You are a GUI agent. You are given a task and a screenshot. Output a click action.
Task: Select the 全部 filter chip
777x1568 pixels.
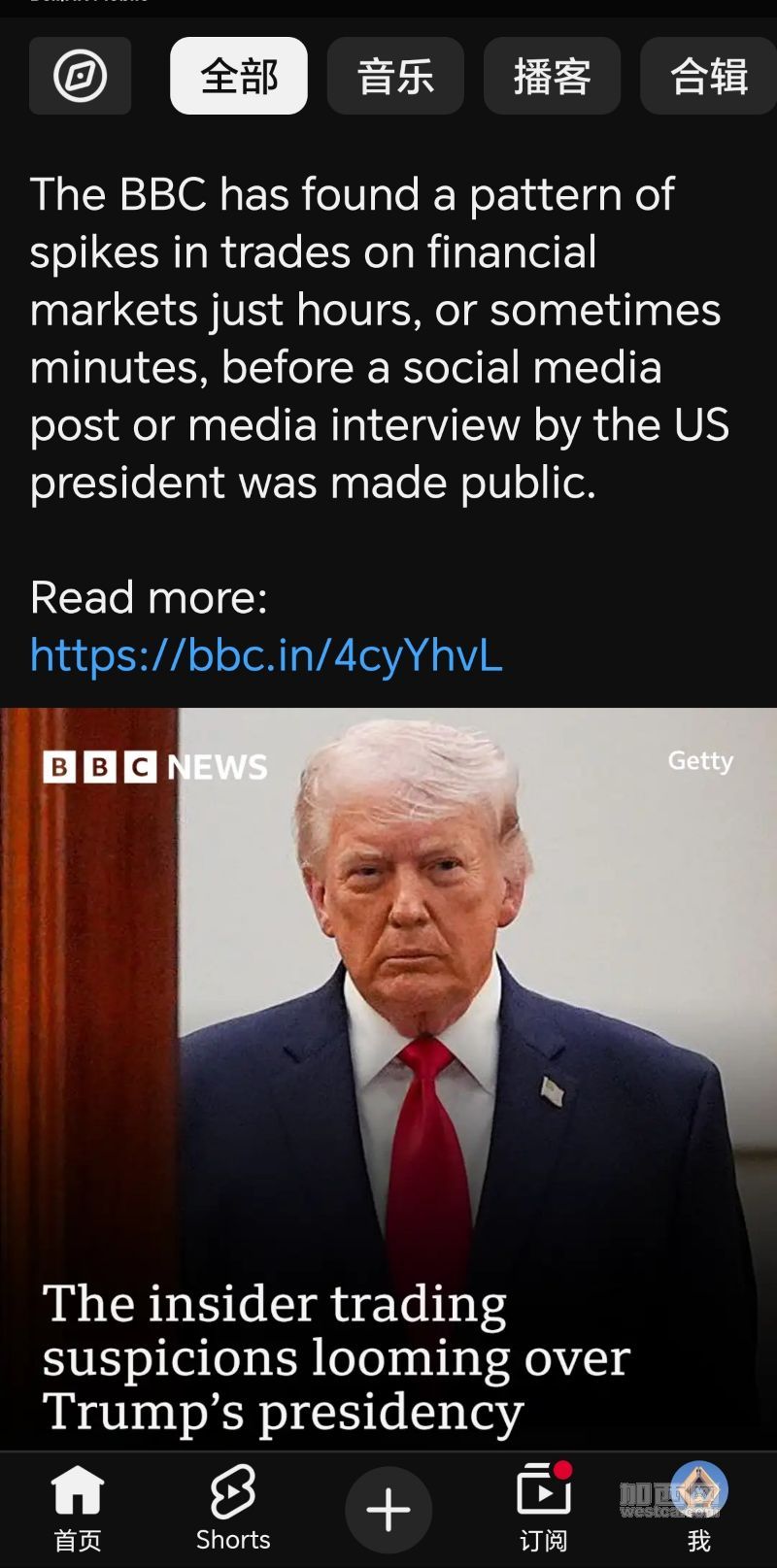pyautogui.click(x=239, y=76)
